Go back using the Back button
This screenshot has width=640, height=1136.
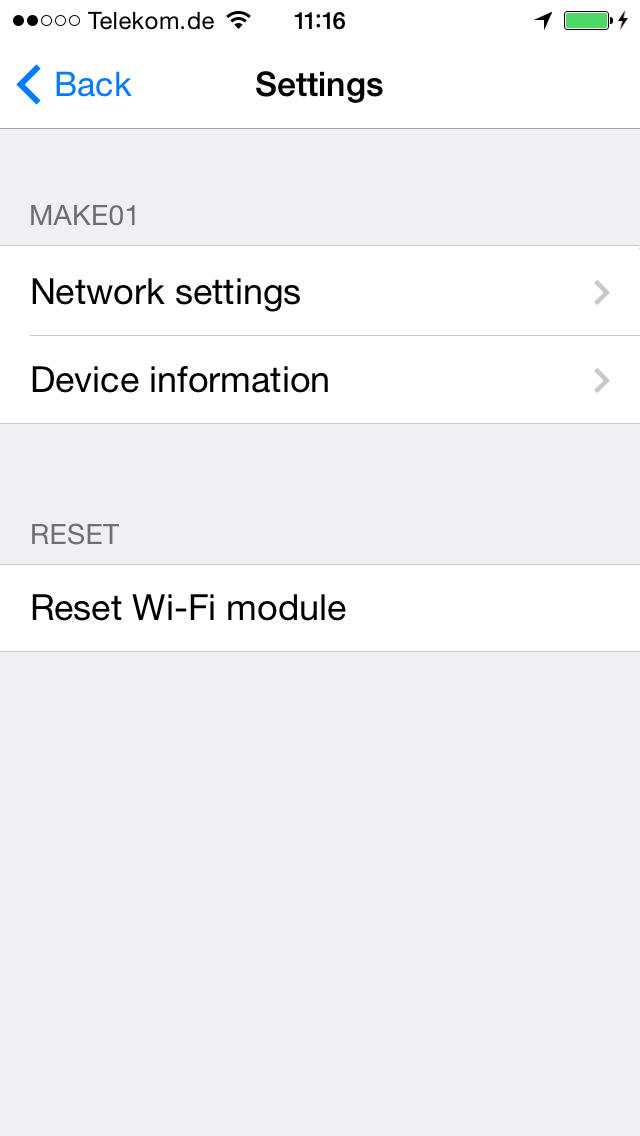click(x=73, y=85)
